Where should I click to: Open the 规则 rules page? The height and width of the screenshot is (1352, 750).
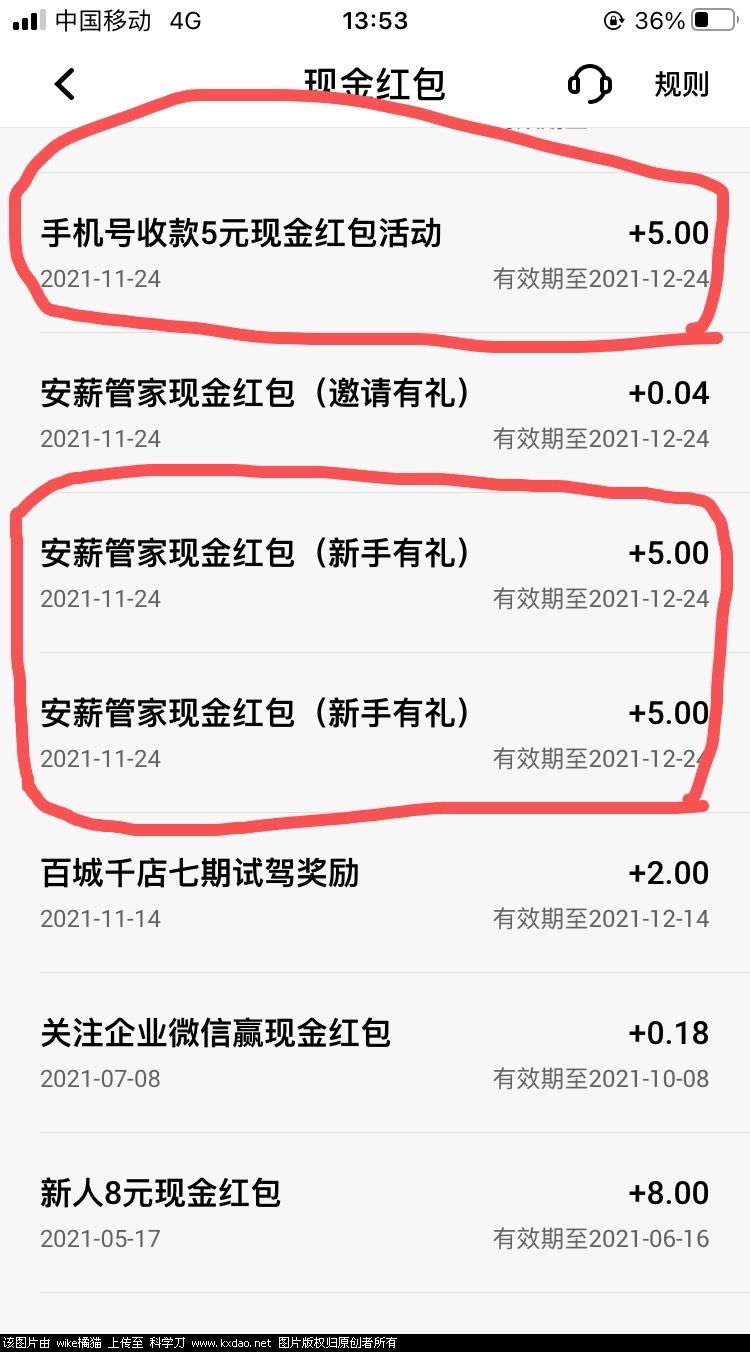coord(681,84)
